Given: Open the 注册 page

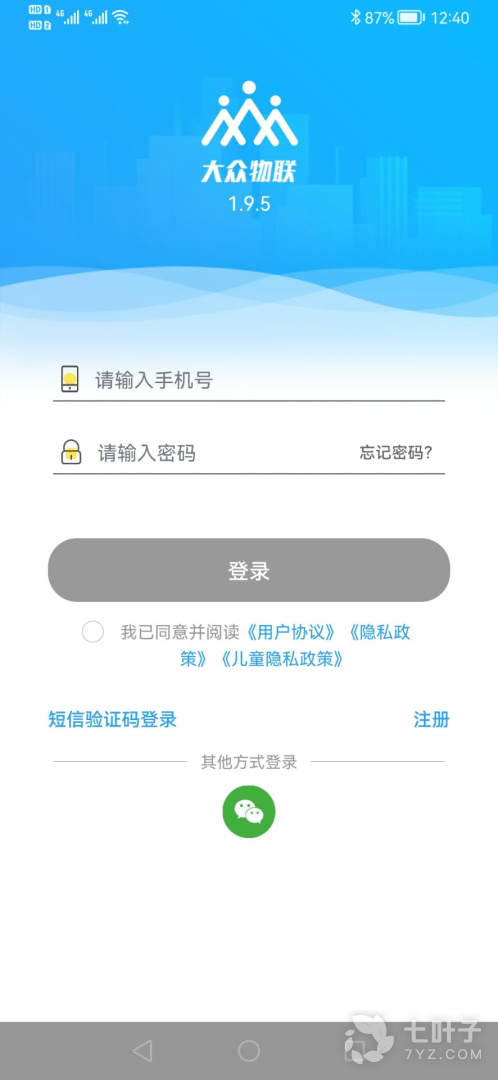Looking at the screenshot, I should (431, 720).
